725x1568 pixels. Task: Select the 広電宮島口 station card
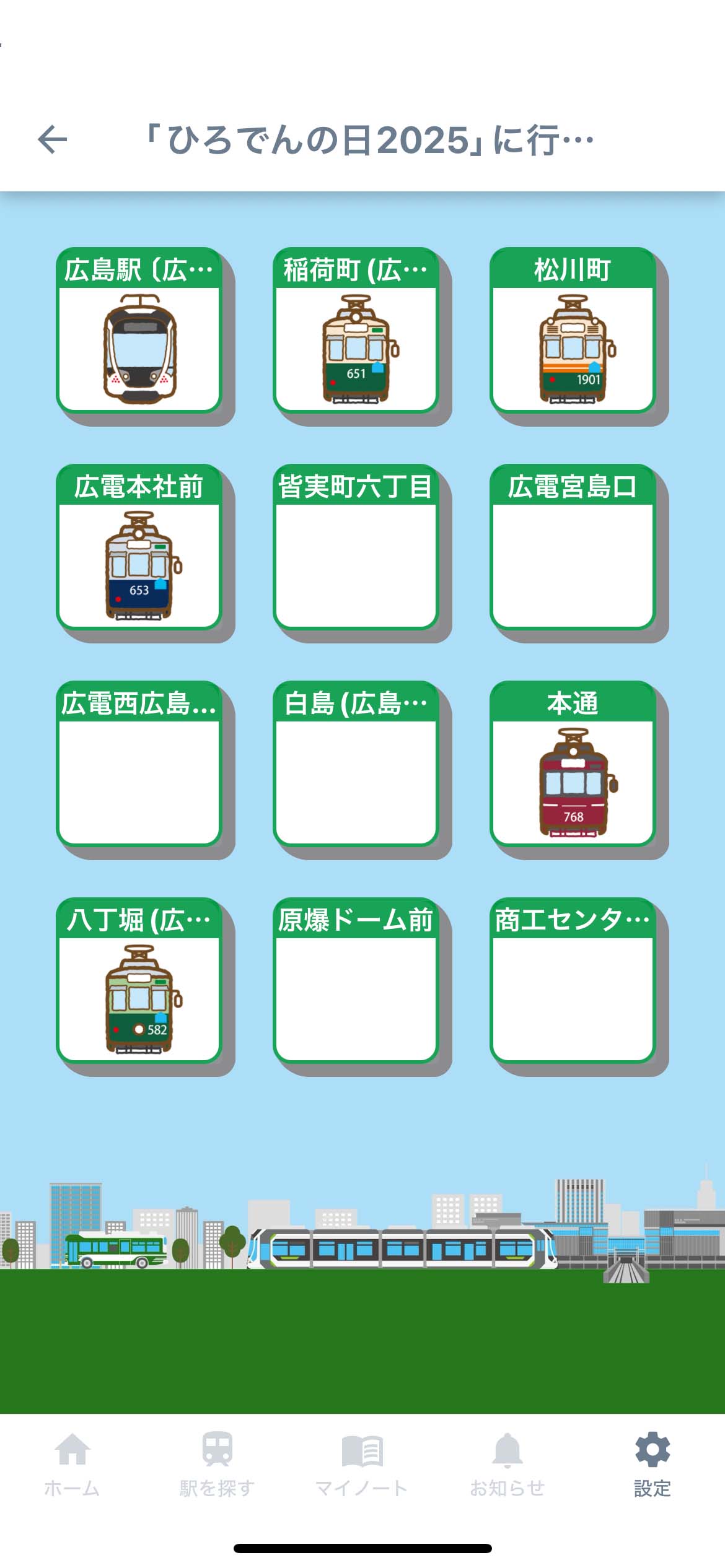click(573, 547)
